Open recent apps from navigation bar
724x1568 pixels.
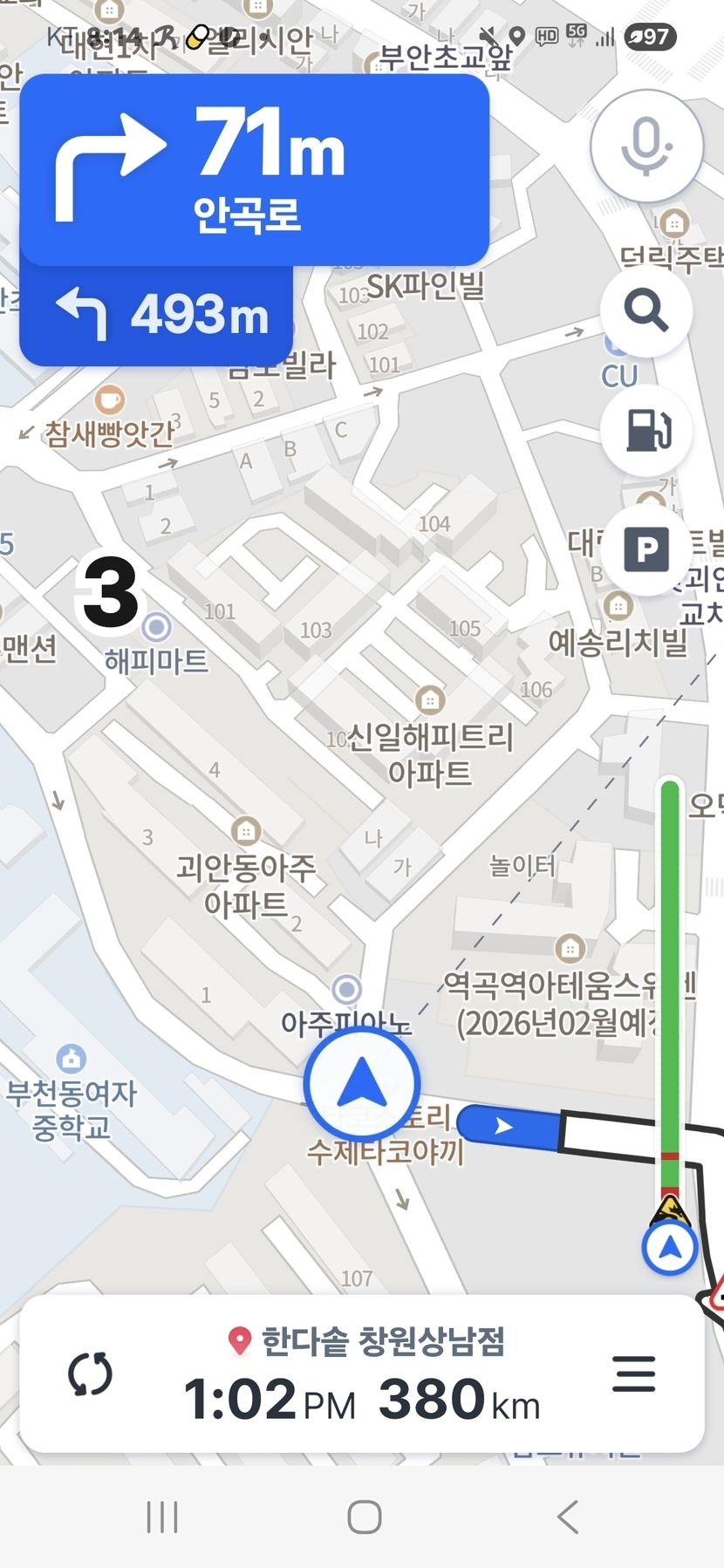tap(162, 1517)
